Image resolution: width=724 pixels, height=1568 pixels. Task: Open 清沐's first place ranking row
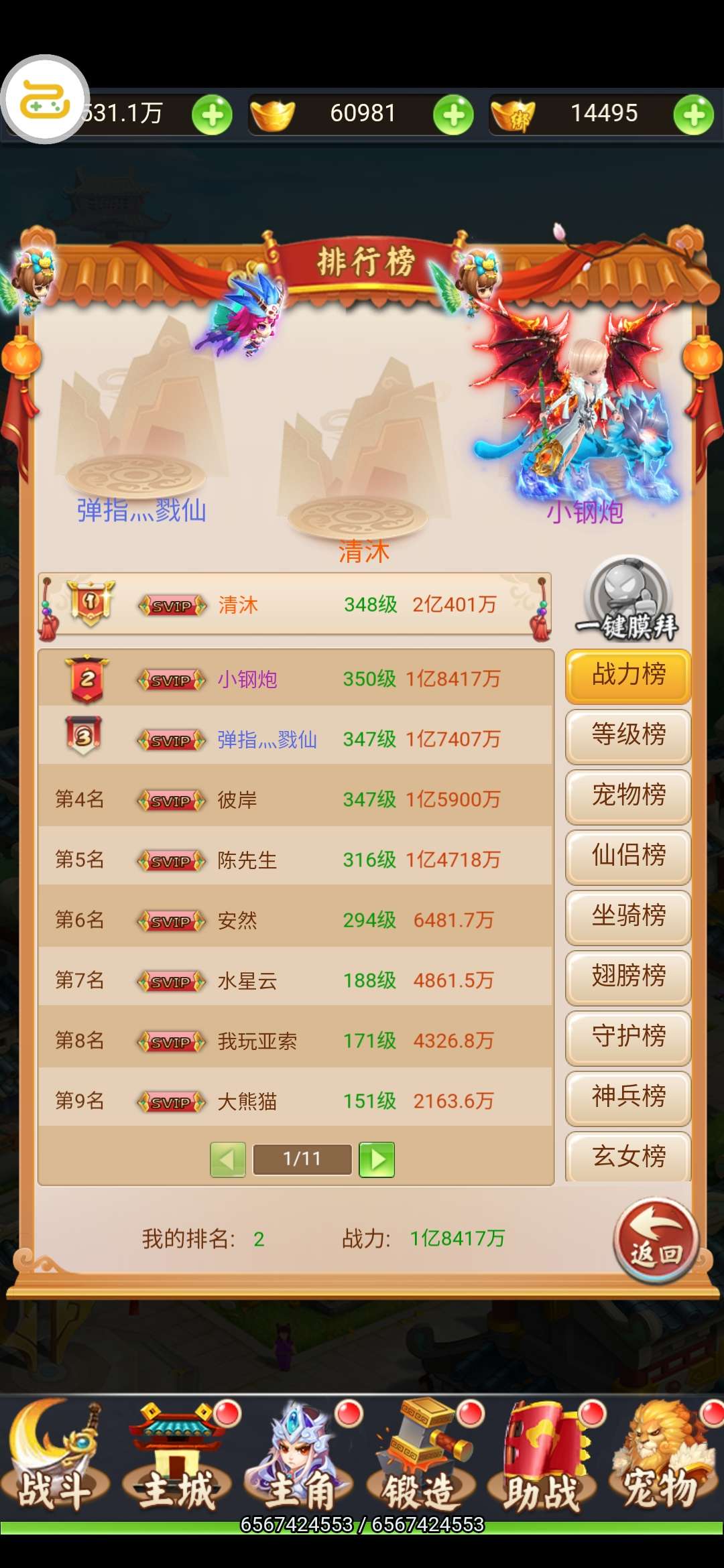295,605
